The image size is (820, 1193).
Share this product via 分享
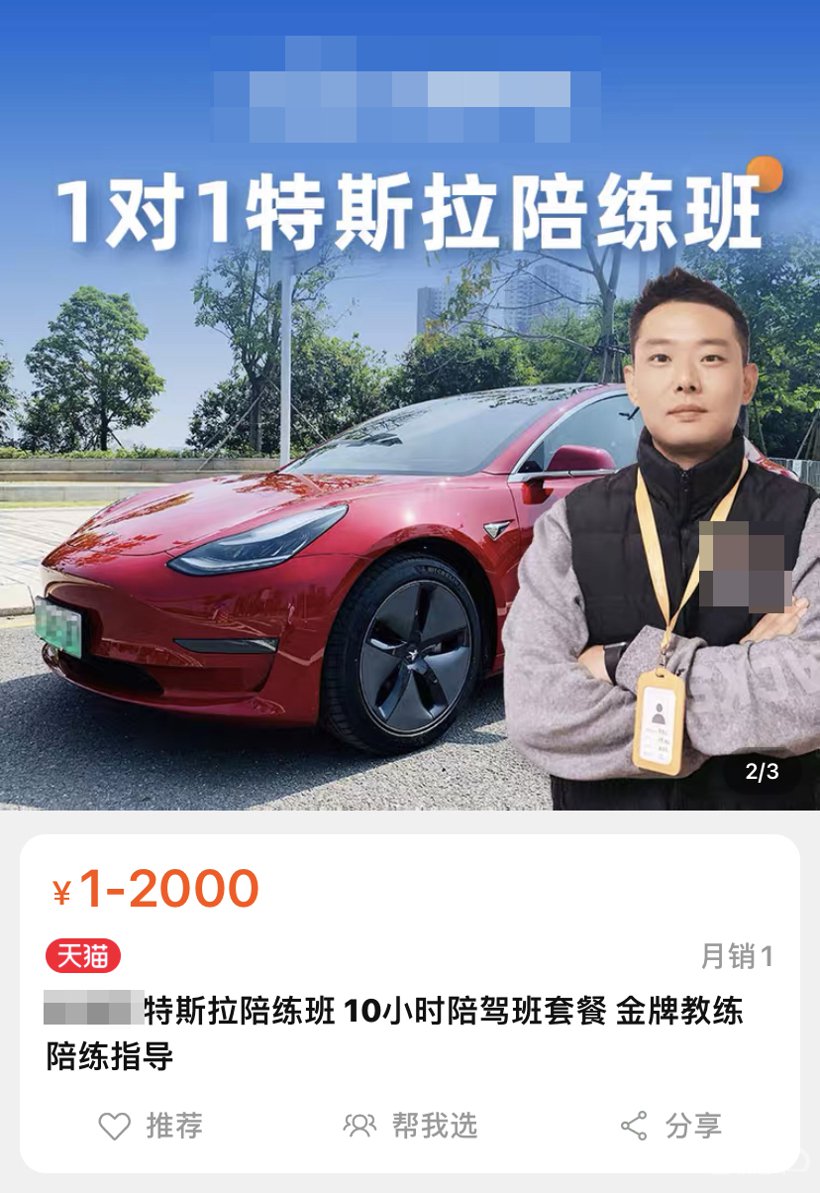tap(670, 1126)
